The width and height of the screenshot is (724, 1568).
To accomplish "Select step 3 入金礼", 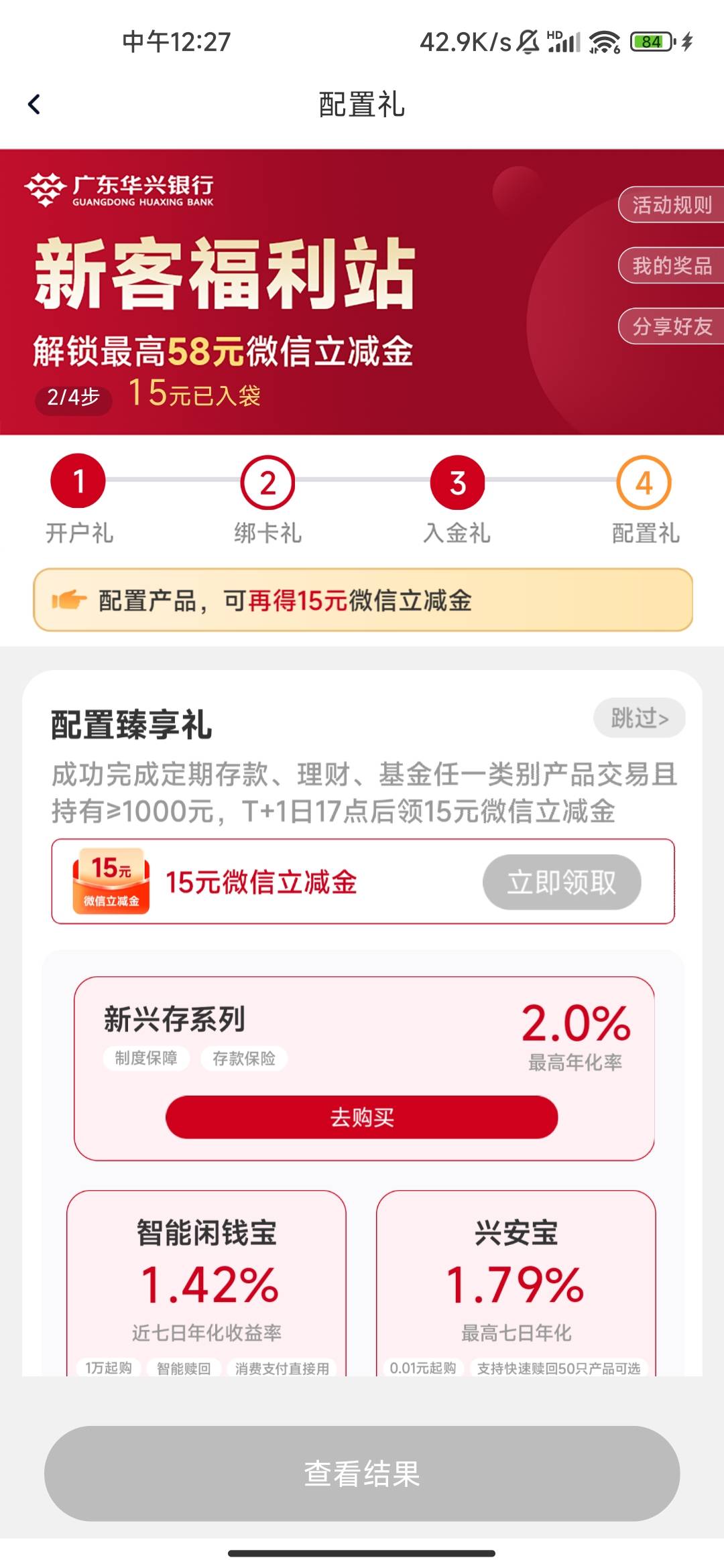I will pyautogui.click(x=457, y=499).
